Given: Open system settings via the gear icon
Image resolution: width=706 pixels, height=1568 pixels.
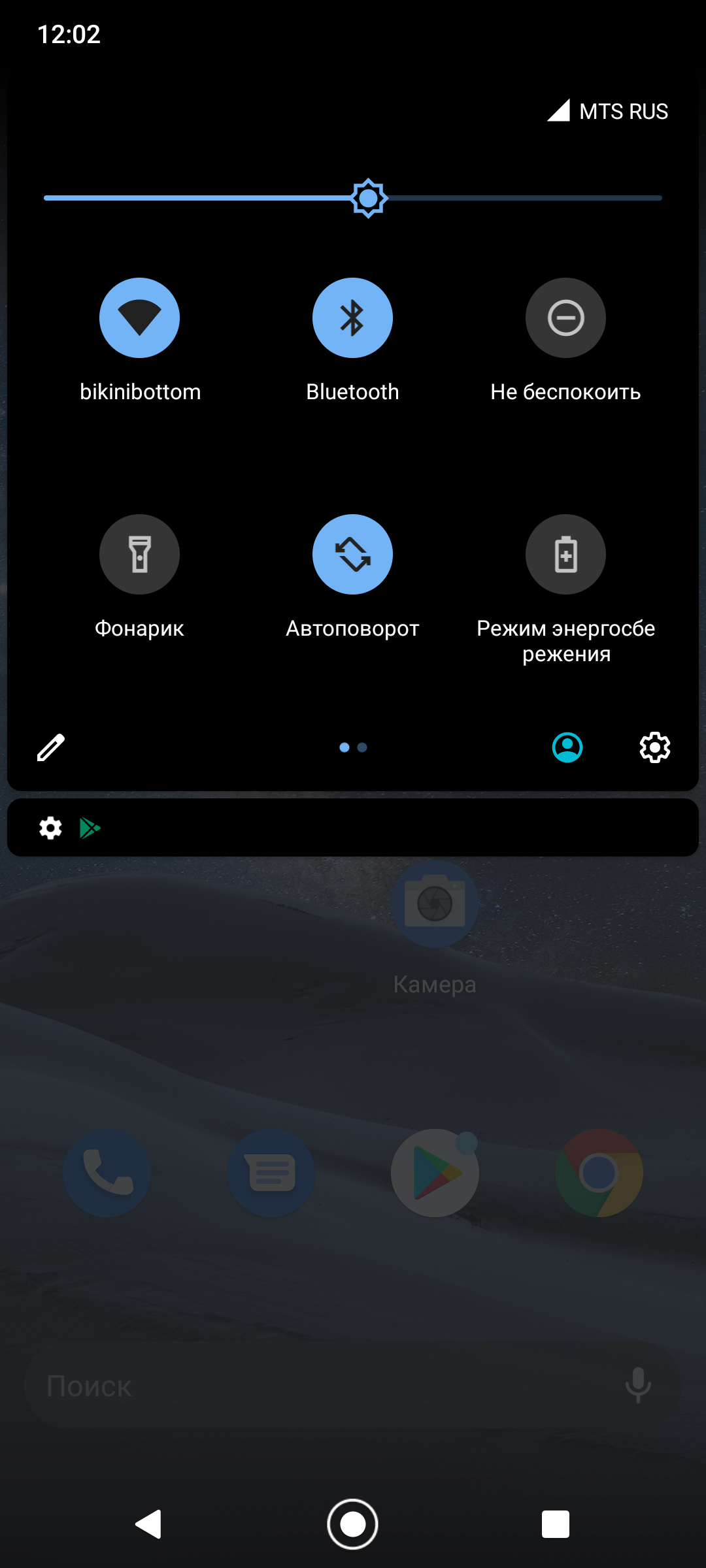Looking at the screenshot, I should point(654,747).
